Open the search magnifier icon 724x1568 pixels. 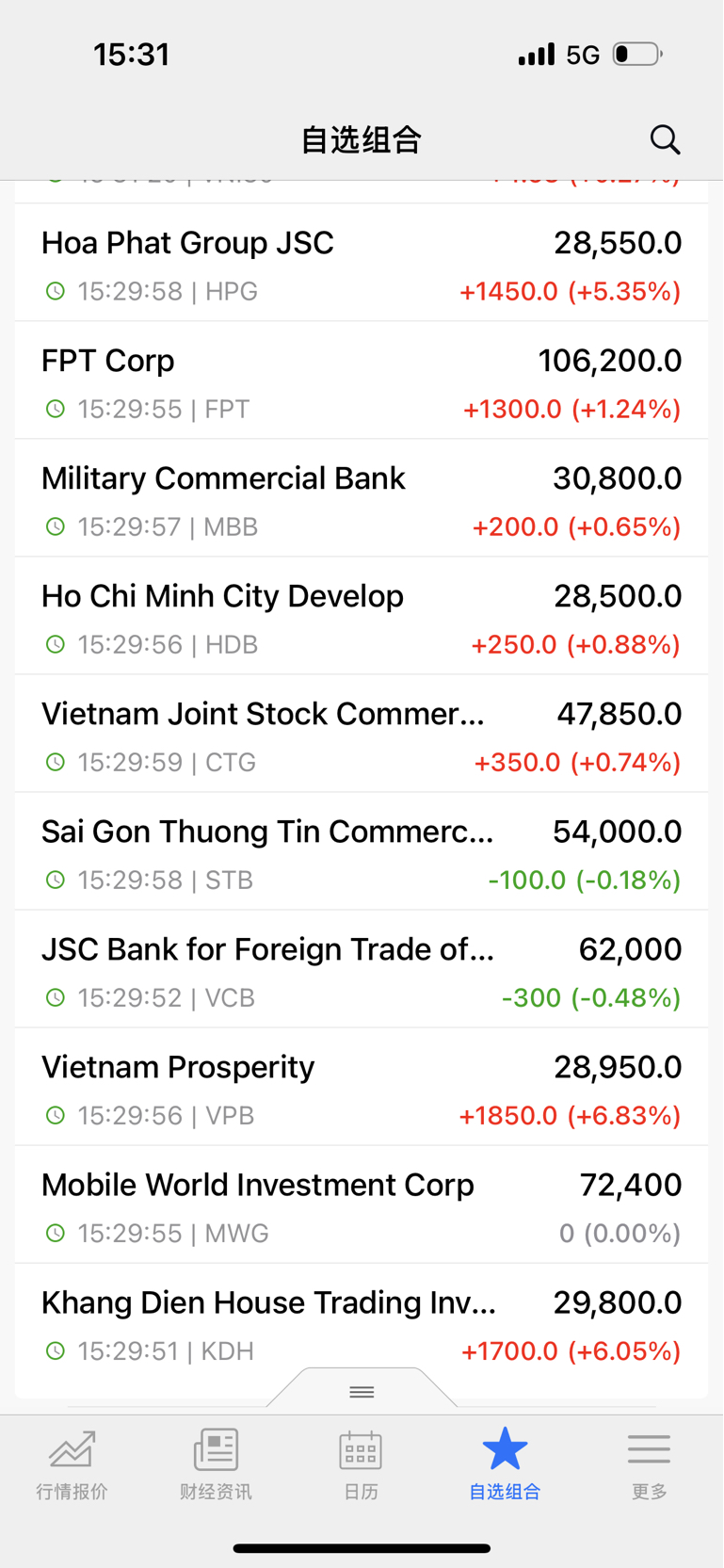[x=665, y=139]
